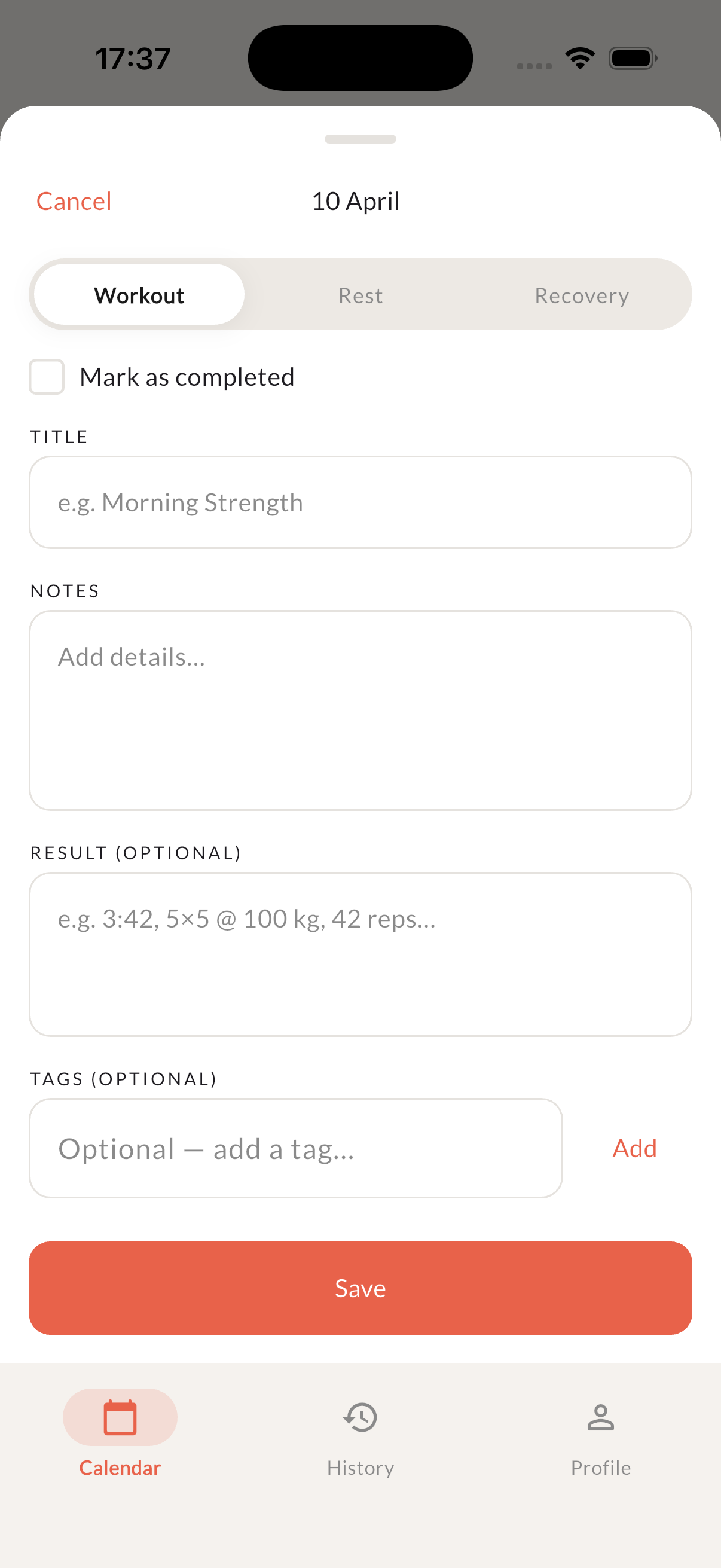This screenshot has width=721, height=1568.
Task: Add a tag using the Add link
Action: pyautogui.click(x=634, y=1148)
